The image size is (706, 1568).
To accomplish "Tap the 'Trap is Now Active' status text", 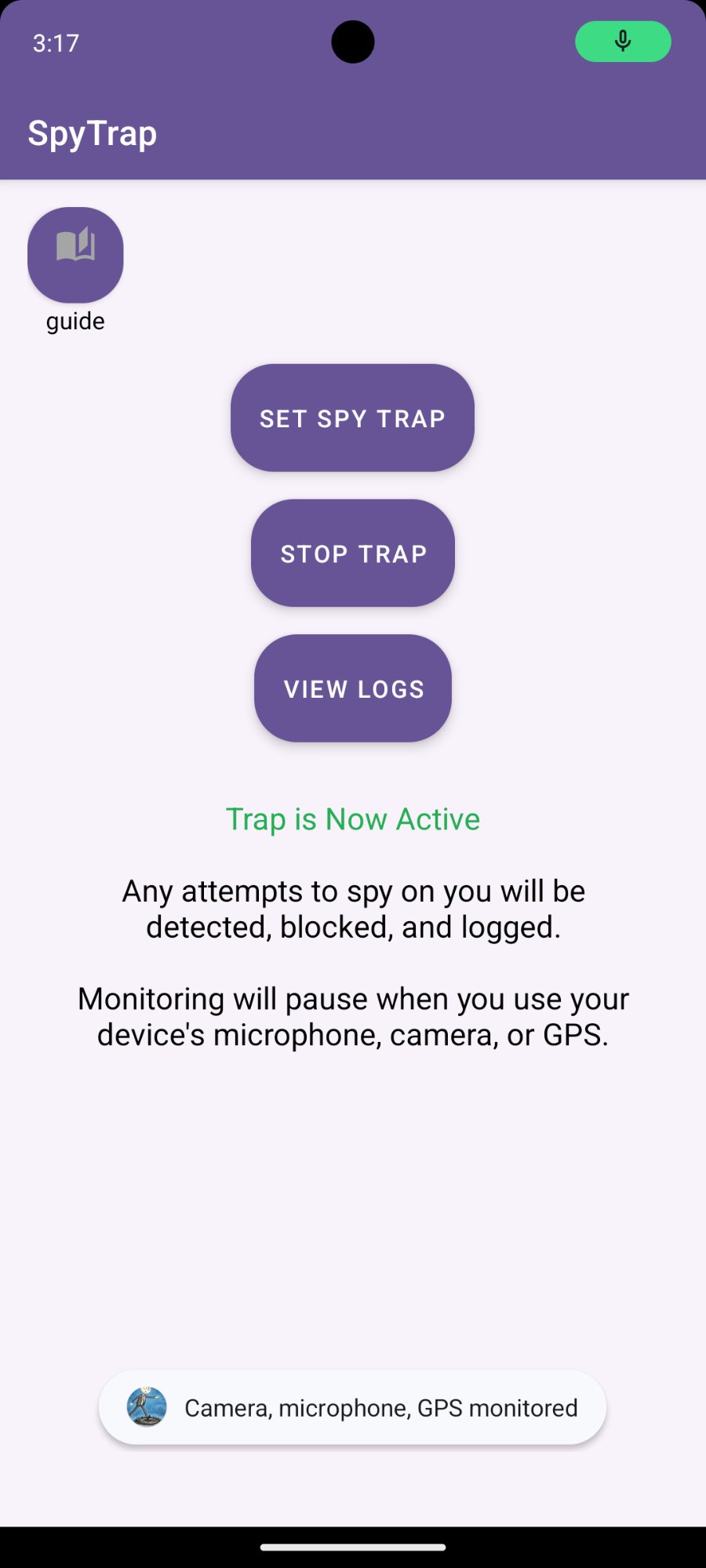I will coord(352,818).
